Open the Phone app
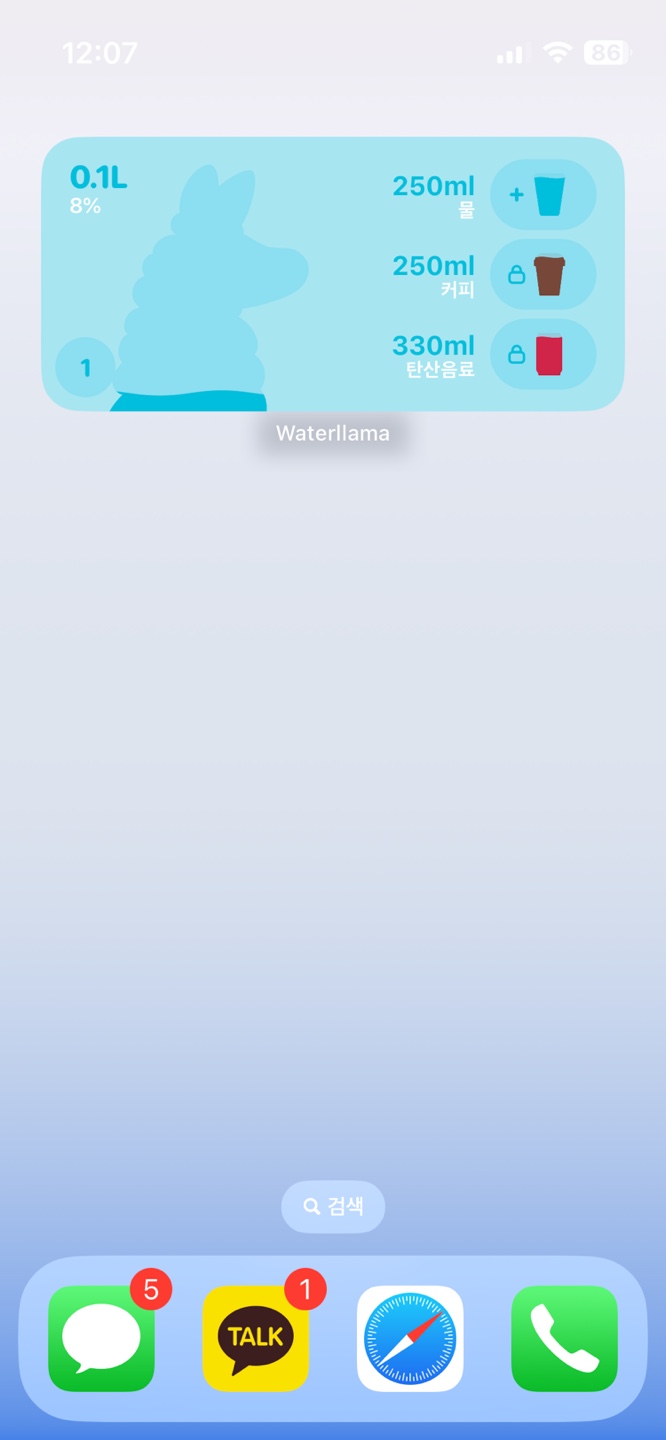 565,1338
